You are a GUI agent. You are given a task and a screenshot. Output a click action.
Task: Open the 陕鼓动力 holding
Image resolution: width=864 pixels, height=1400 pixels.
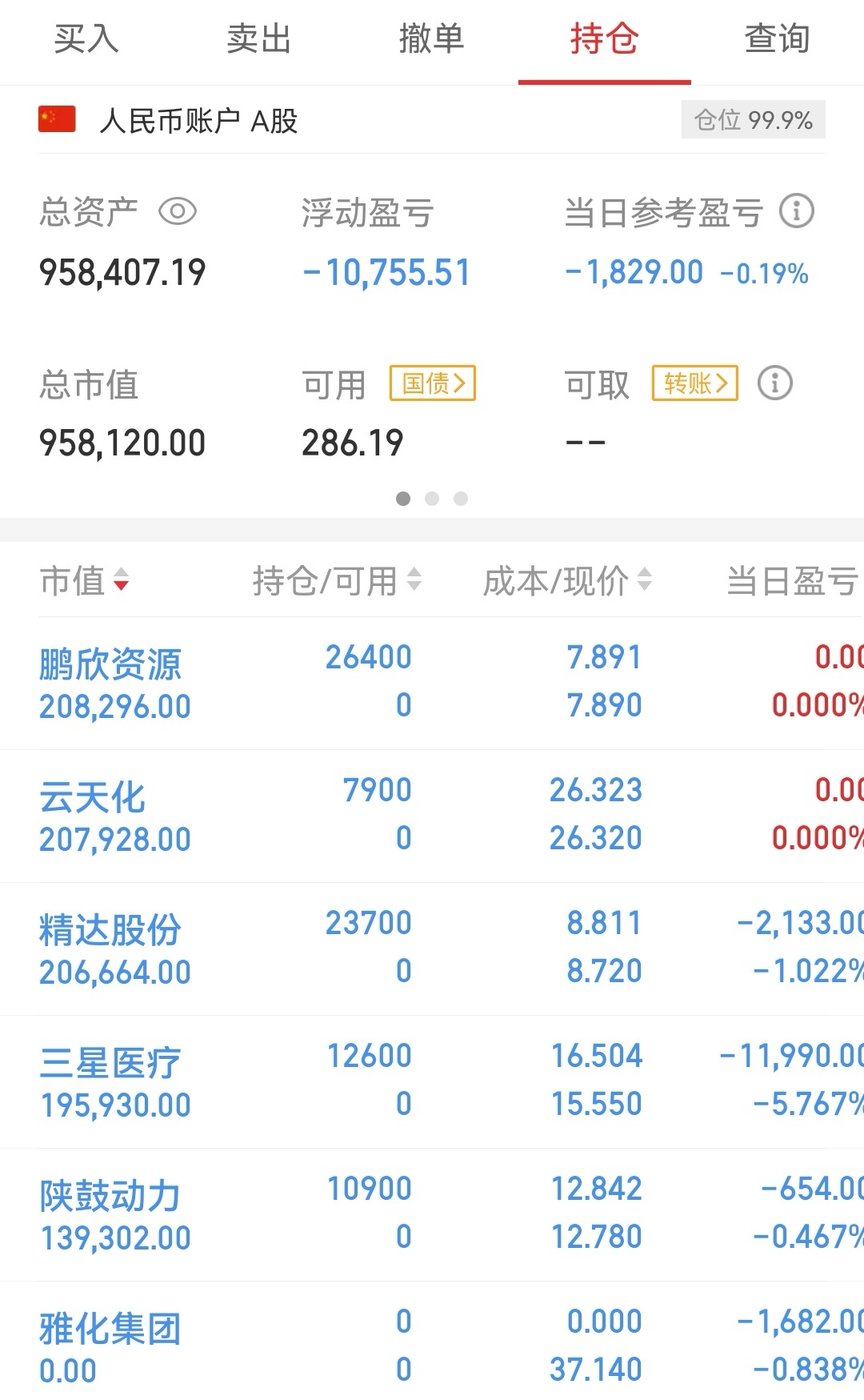point(432,1214)
